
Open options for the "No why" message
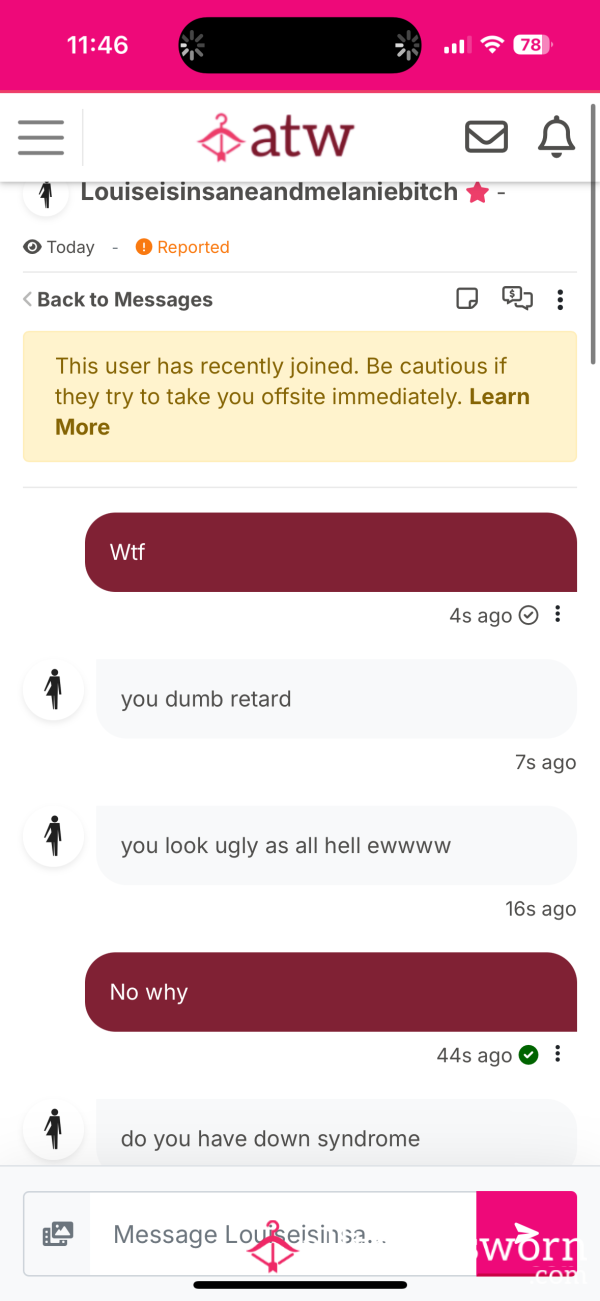click(x=558, y=1053)
